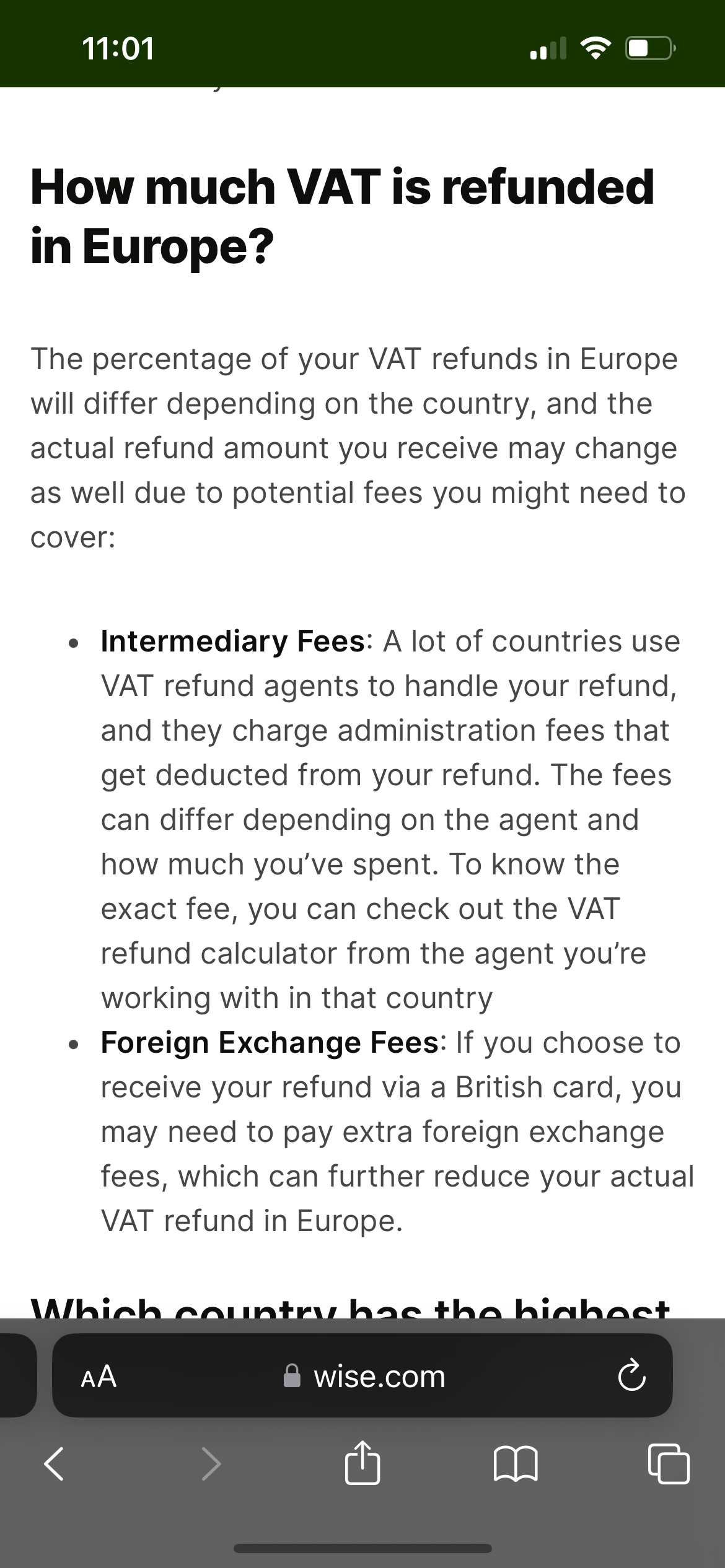Reload the current page

click(x=631, y=1377)
